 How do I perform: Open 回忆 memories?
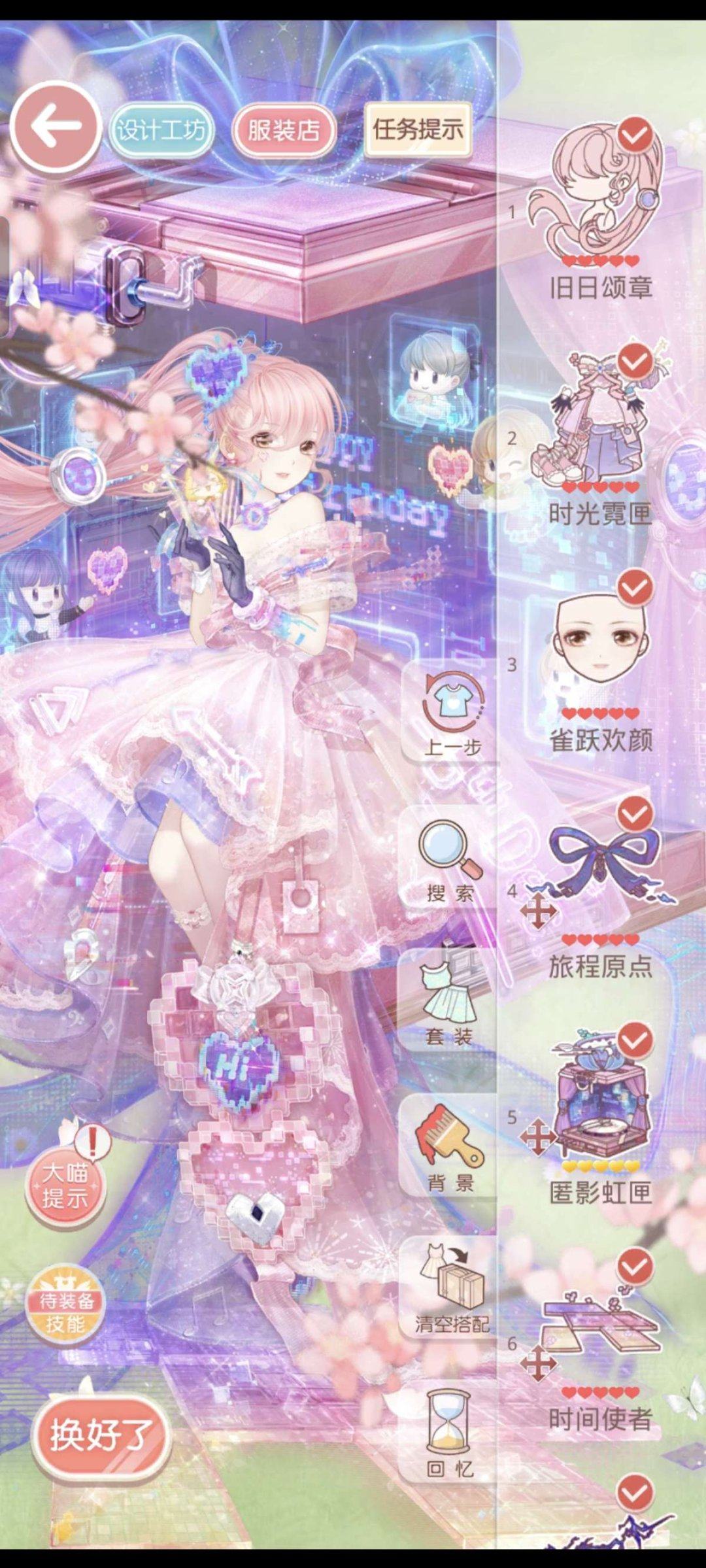pos(450,1434)
